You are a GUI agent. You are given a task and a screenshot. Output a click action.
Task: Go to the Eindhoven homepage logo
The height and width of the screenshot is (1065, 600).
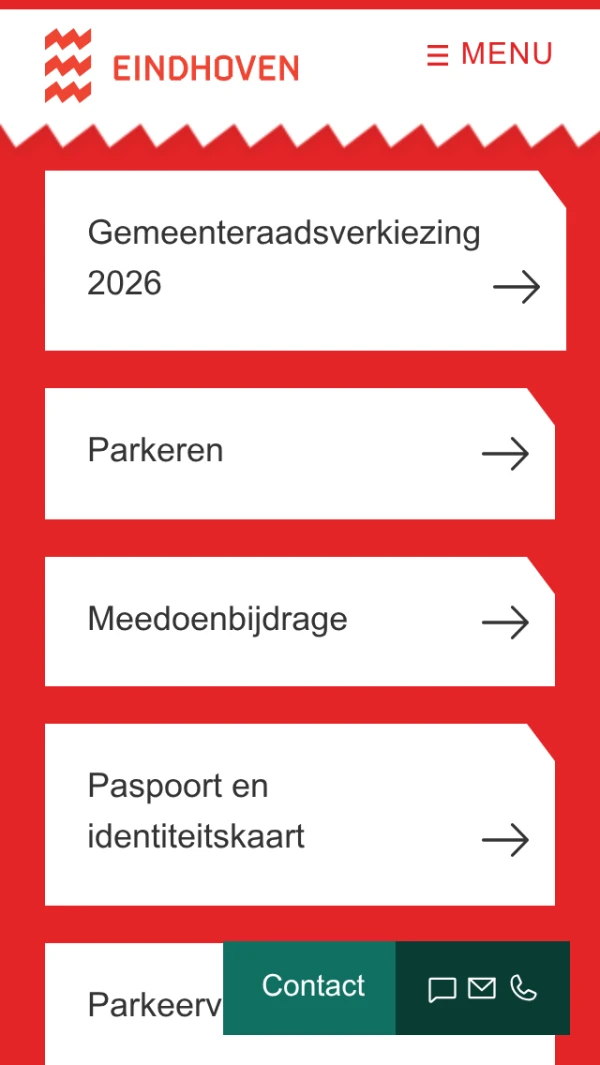171,66
